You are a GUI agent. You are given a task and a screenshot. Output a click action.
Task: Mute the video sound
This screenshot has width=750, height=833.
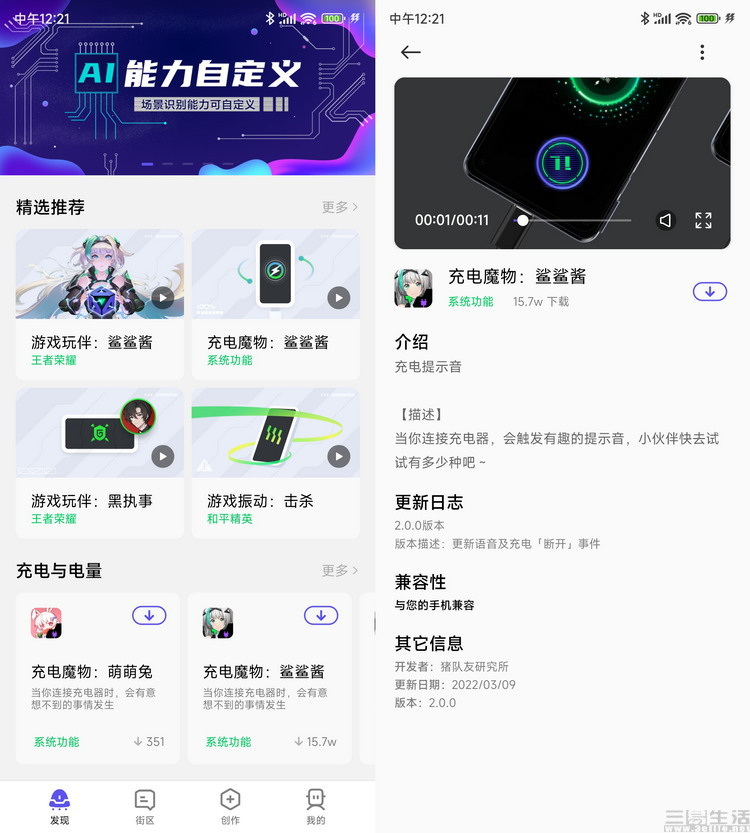click(666, 220)
